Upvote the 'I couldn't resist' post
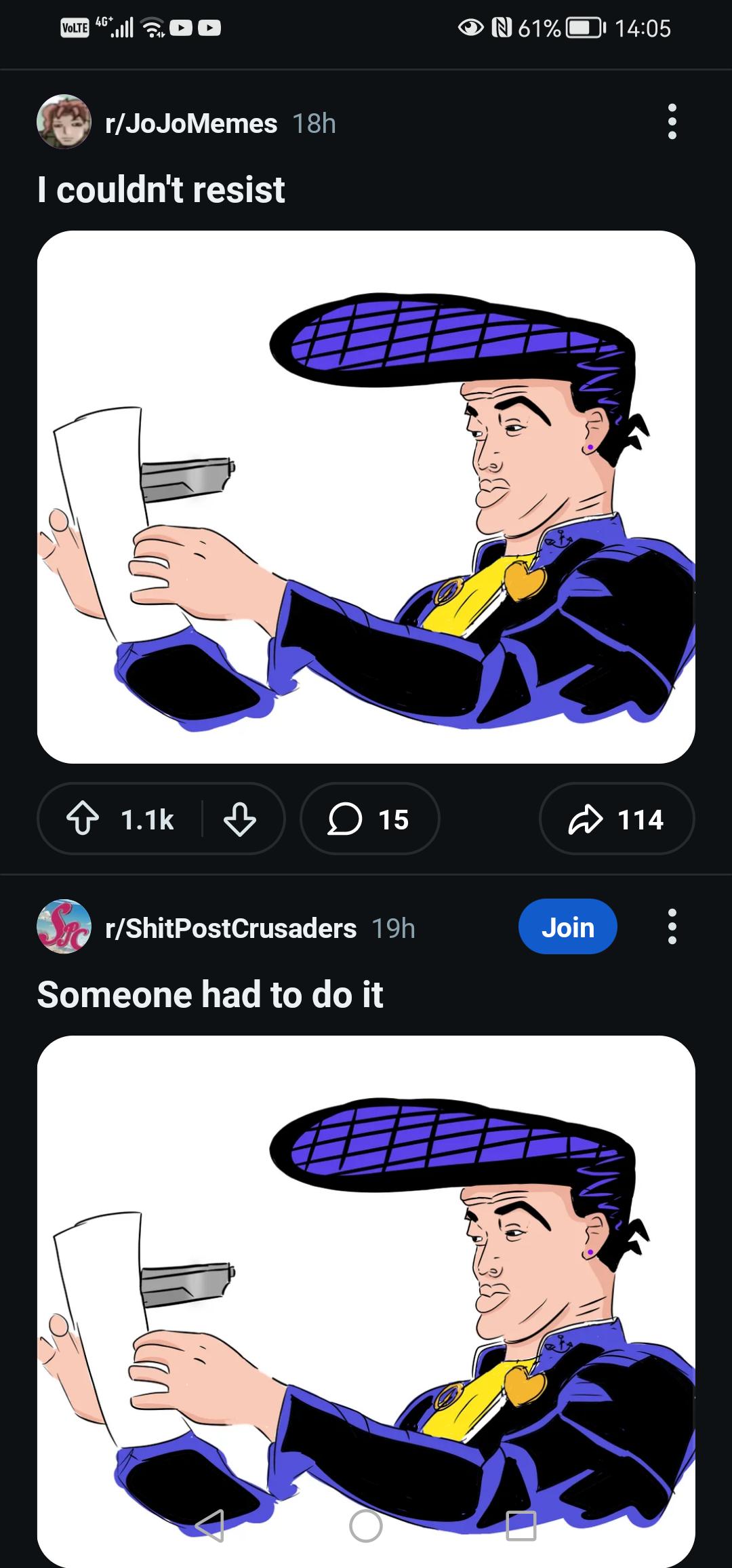This screenshot has height=1568, width=732. point(83,819)
